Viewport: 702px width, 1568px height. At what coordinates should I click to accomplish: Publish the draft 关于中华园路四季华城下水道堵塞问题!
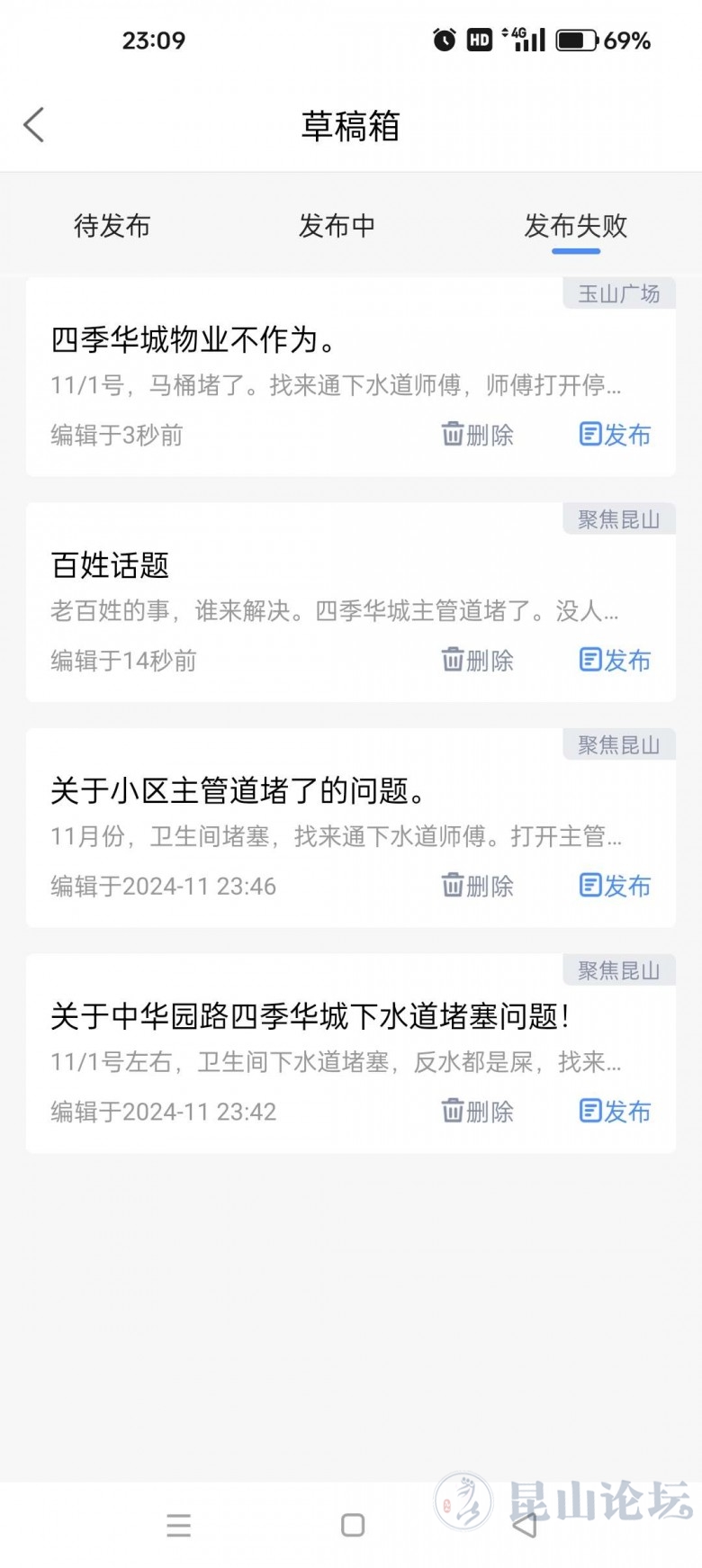point(615,1111)
